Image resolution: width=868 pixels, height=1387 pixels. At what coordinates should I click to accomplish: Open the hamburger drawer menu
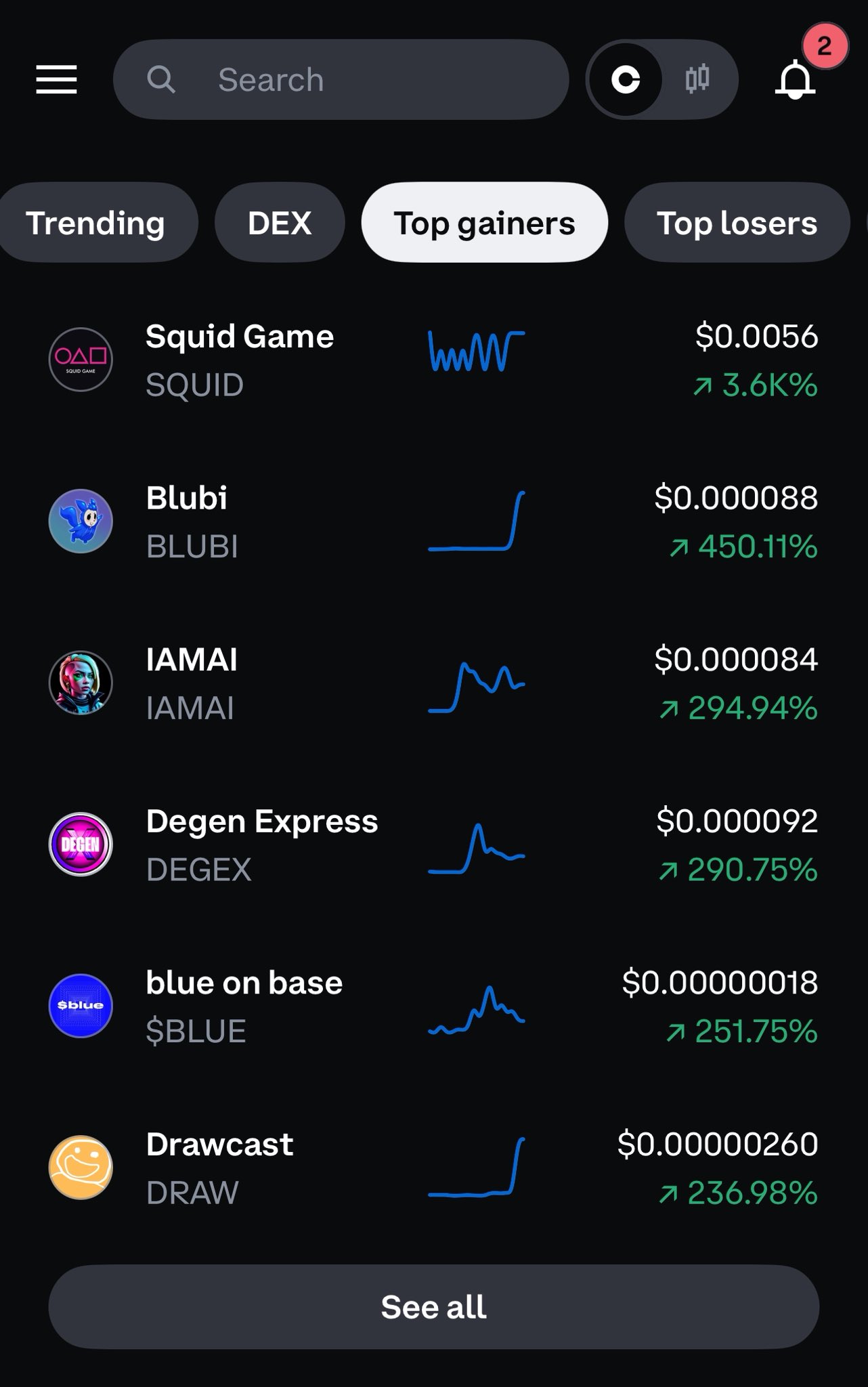click(x=56, y=80)
